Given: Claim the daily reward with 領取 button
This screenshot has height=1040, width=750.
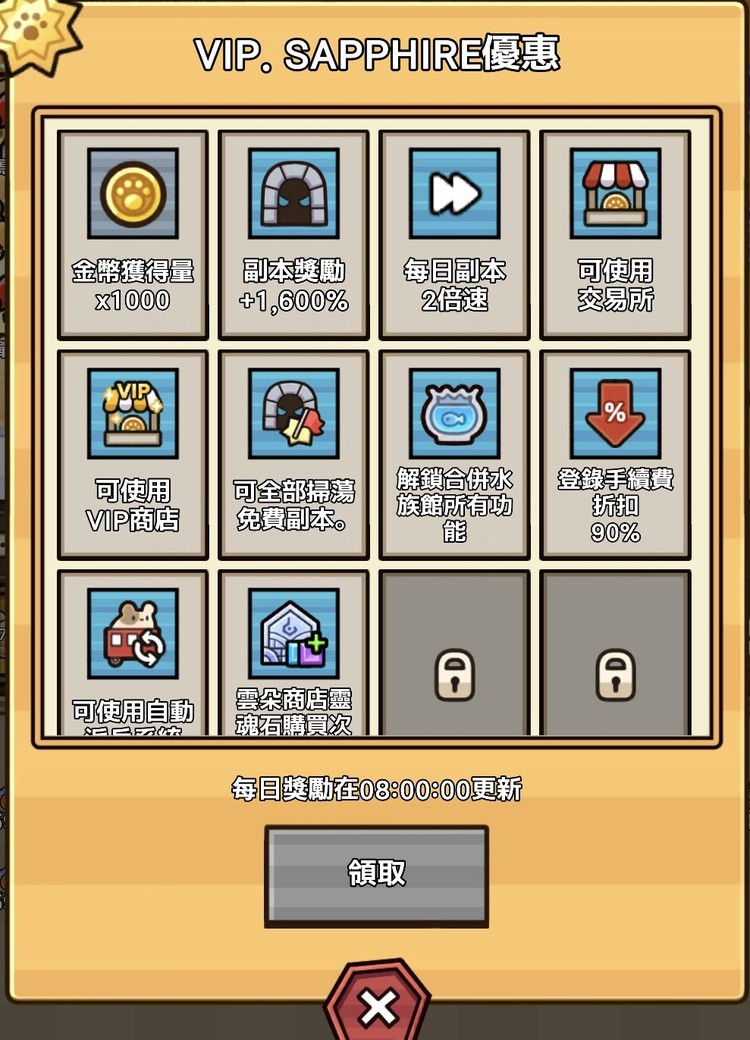Looking at the screenshot, I should click(376, 874).
